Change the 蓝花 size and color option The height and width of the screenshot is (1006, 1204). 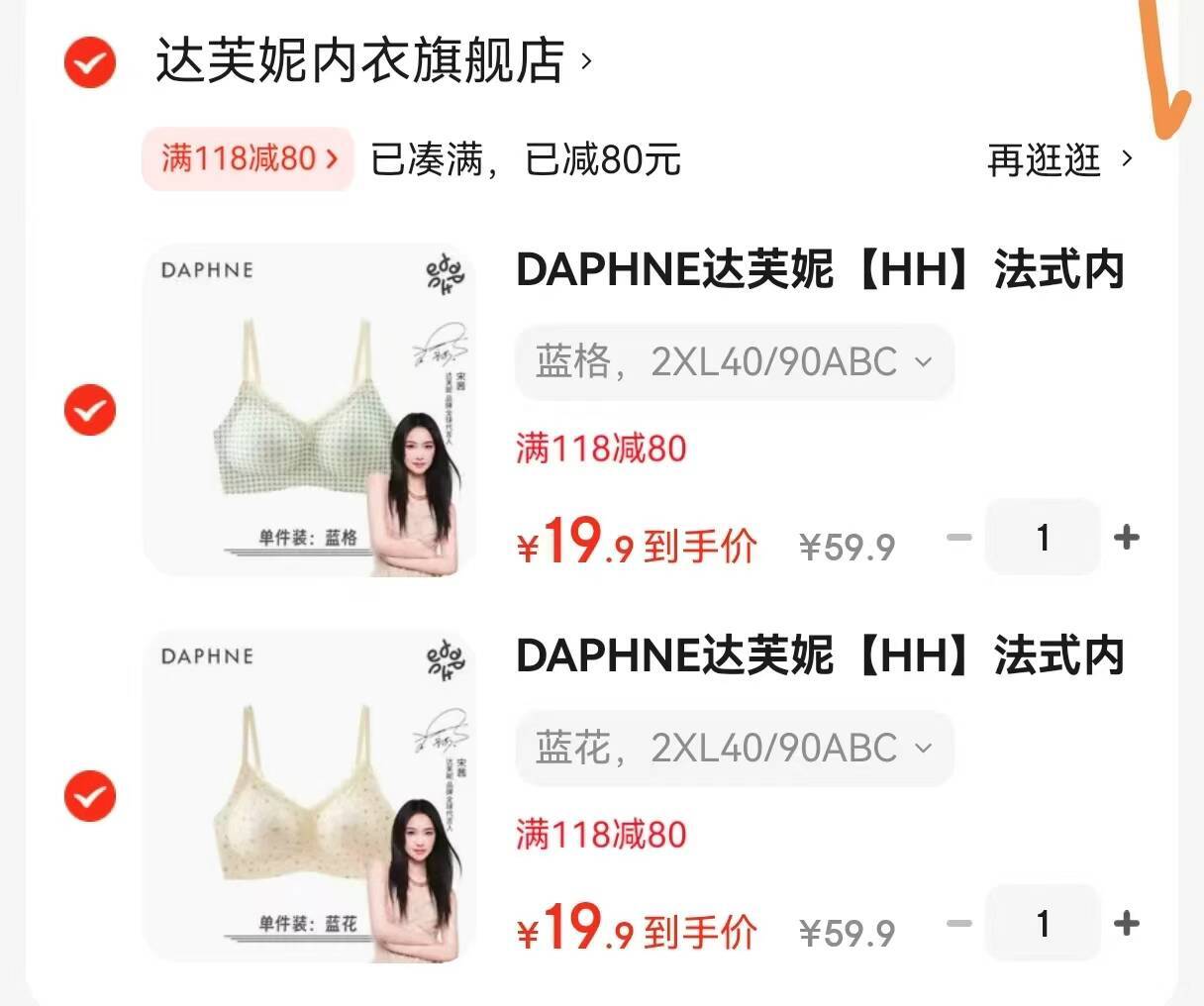coord(735,749)
